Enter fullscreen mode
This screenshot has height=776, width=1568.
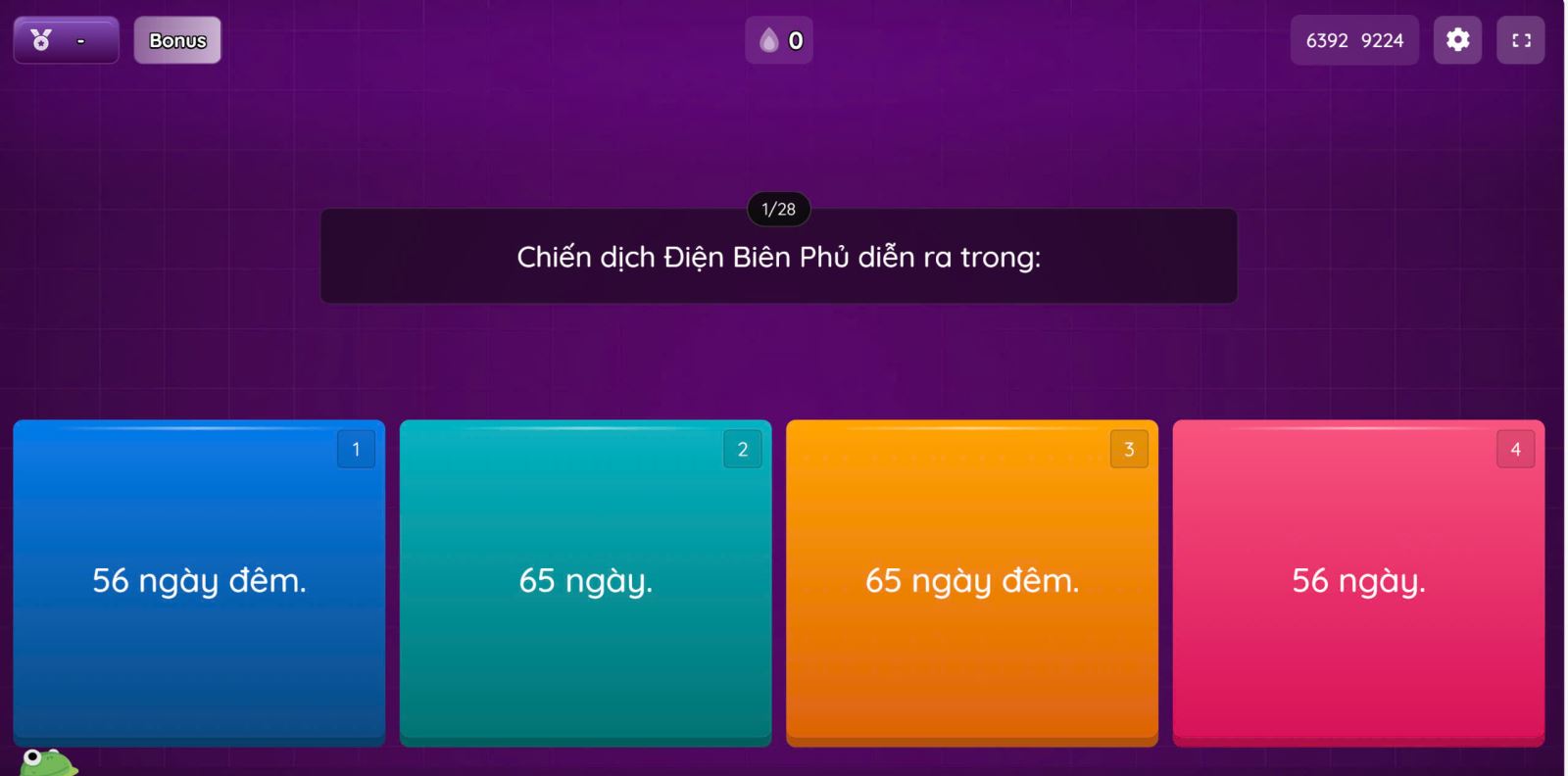1520,40
